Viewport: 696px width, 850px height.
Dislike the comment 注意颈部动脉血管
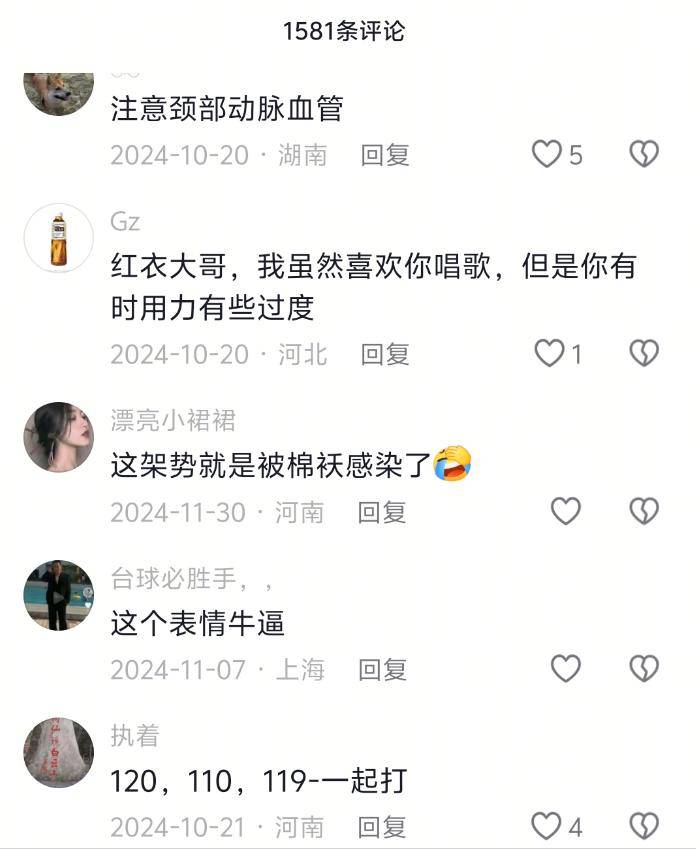coord(644,154)
